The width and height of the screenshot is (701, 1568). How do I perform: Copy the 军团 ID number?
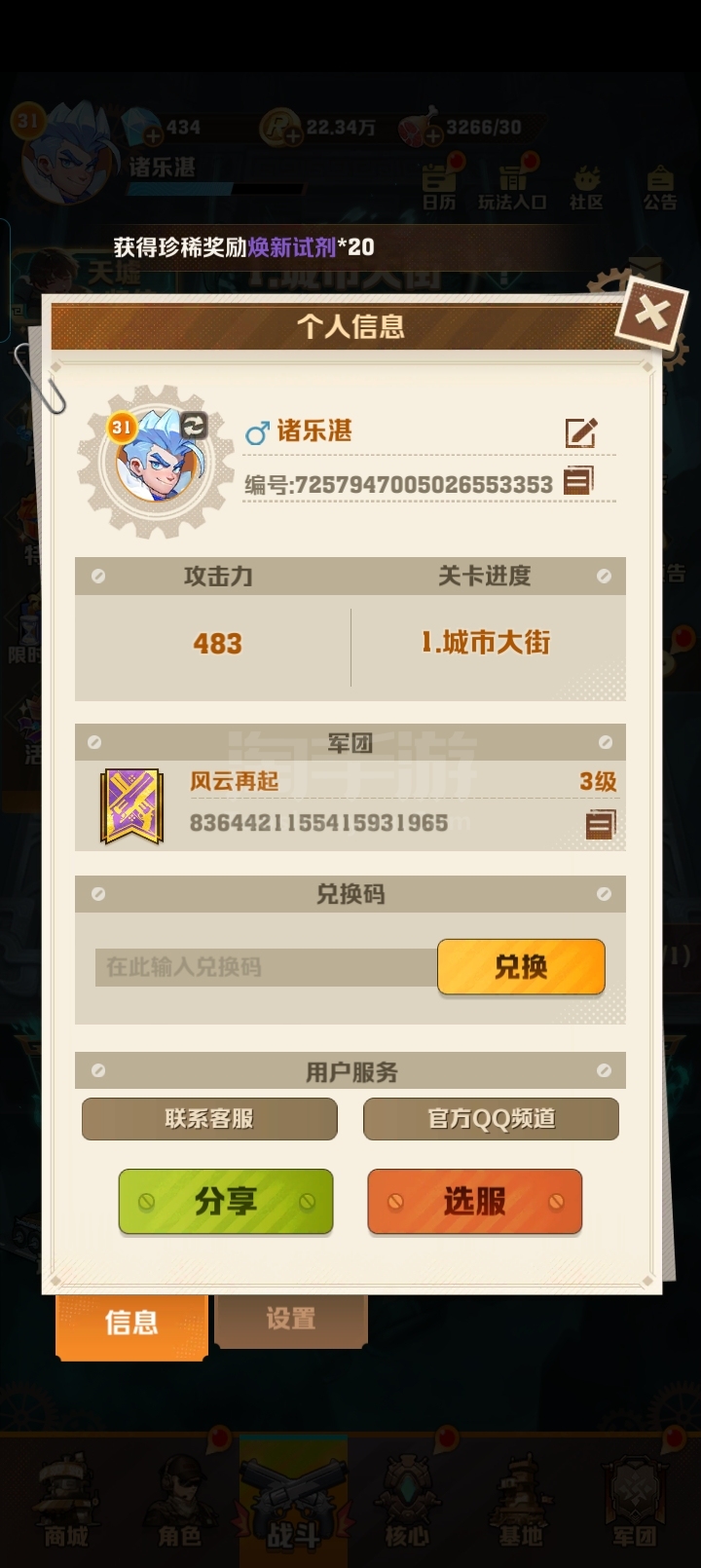pyautogui.click(x=601, y=826)
